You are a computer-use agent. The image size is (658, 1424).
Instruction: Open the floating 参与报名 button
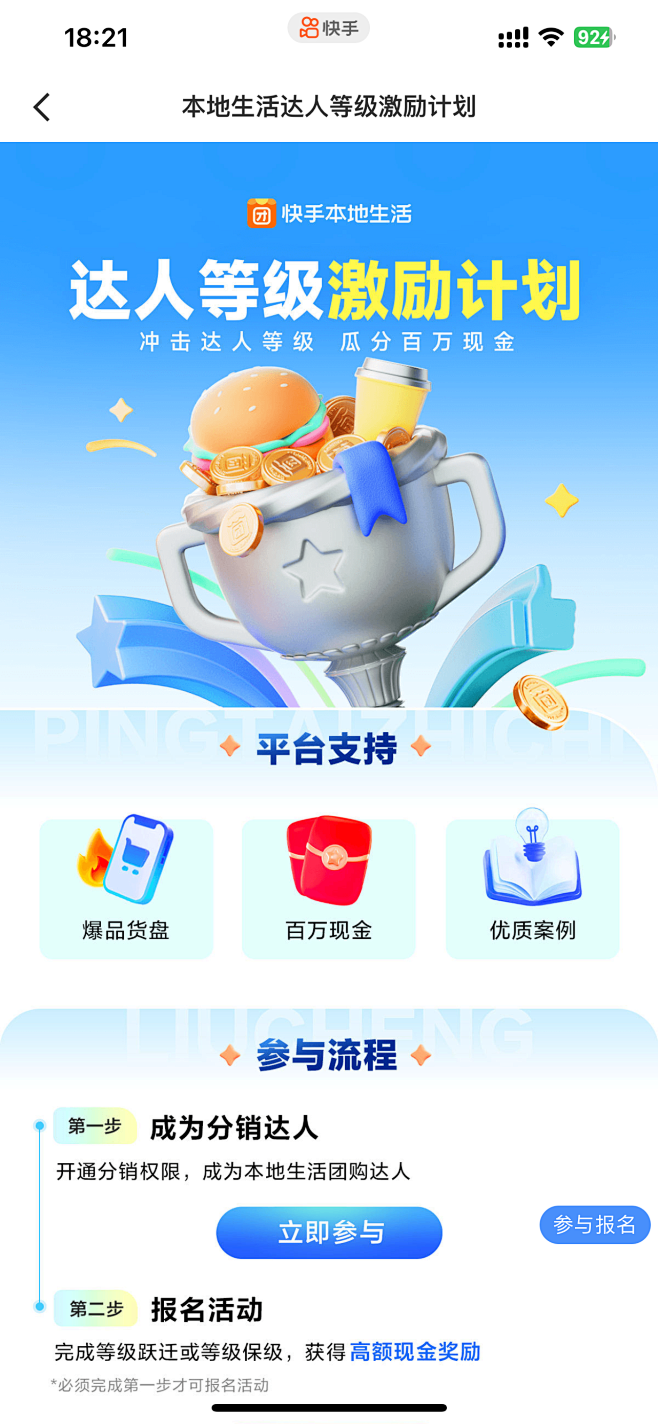pos(595,1224)
